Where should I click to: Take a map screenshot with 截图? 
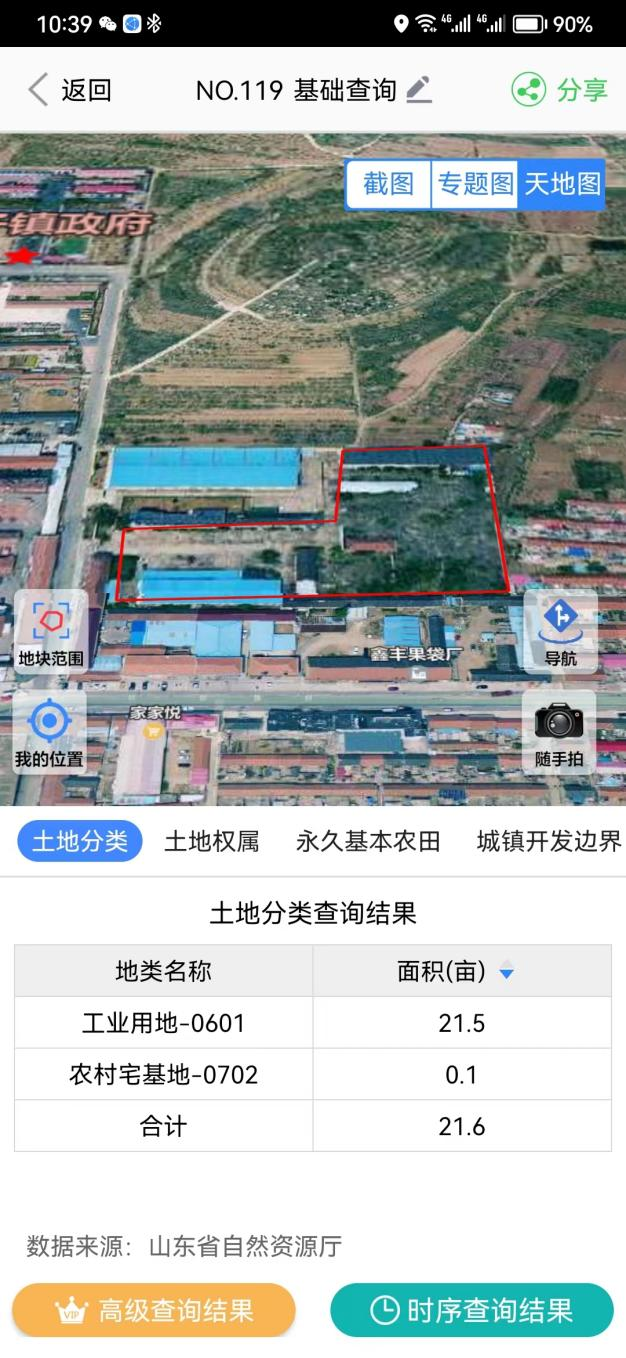[388, 184]
